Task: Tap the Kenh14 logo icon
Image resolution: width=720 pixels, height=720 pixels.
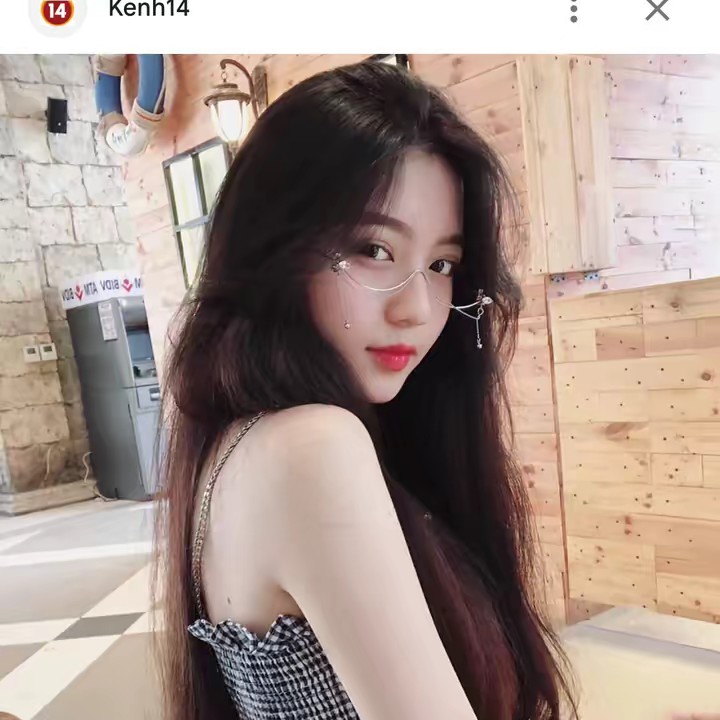Action: click(x=57, y=12)
